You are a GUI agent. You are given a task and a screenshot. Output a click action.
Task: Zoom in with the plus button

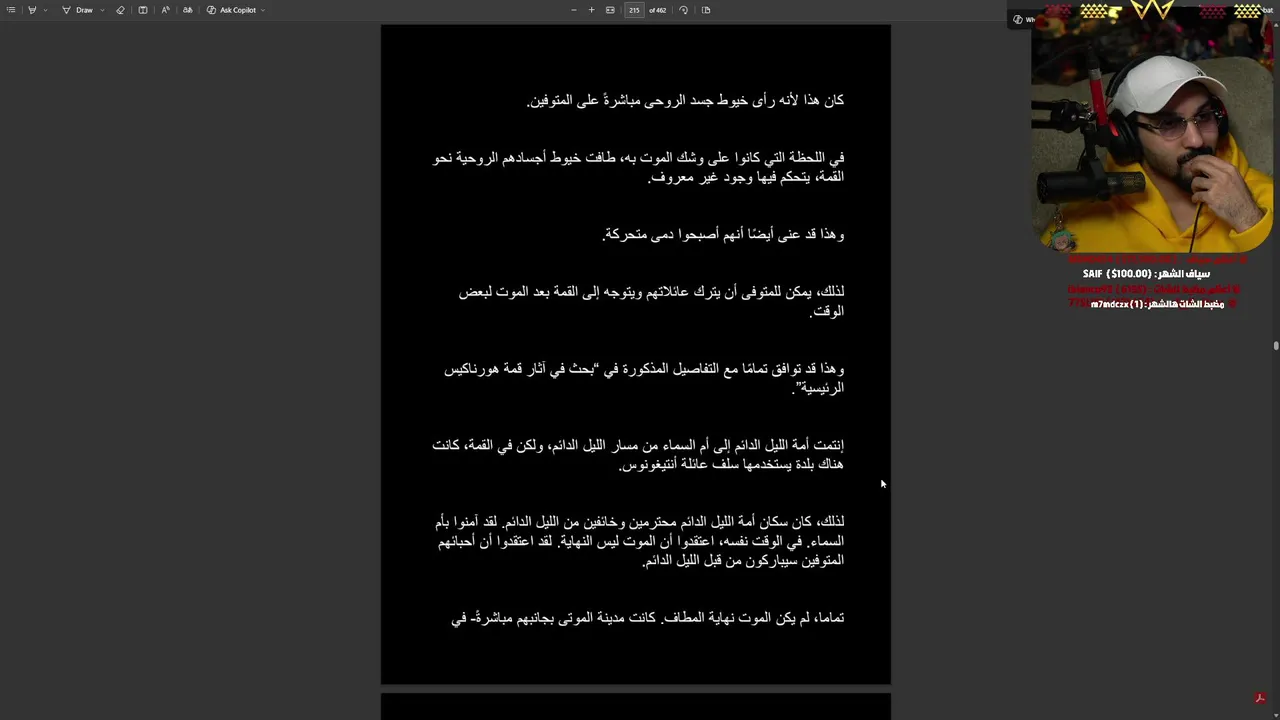tap(591, 10)
